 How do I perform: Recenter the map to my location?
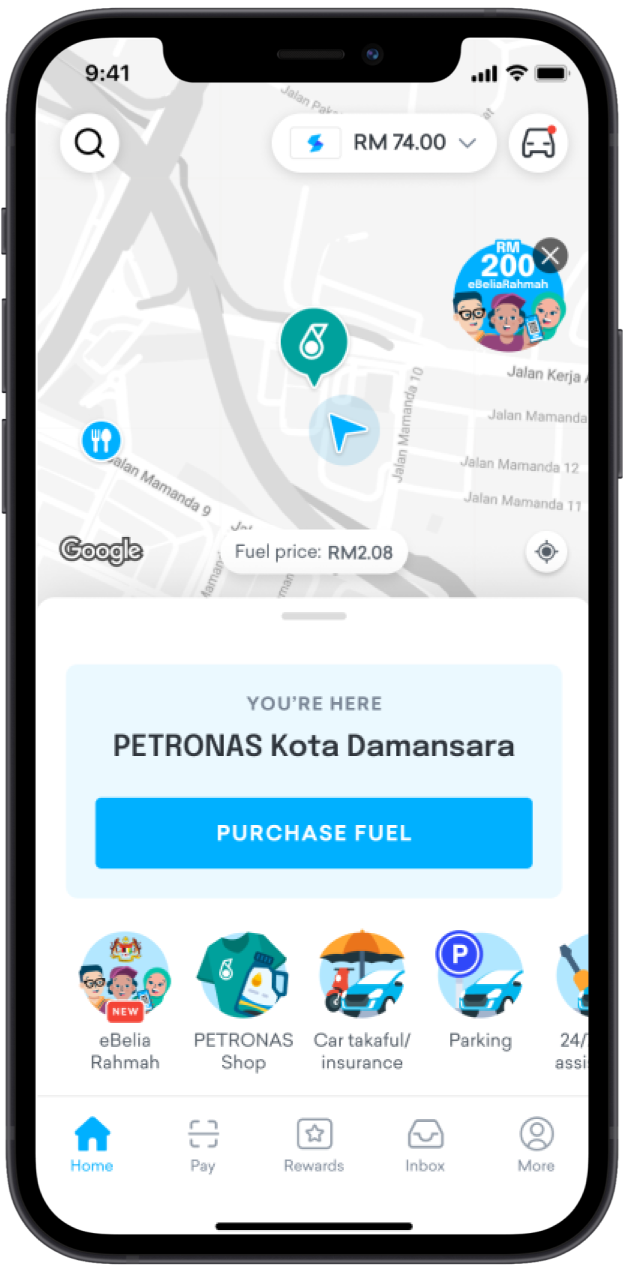point(546,552)
